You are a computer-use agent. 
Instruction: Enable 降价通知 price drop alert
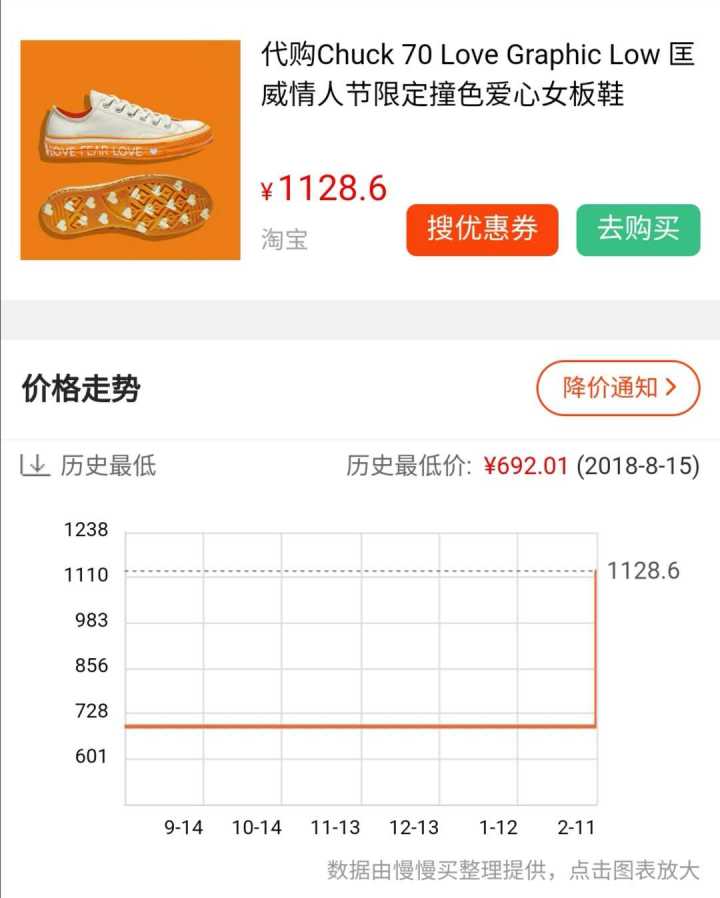618,388
